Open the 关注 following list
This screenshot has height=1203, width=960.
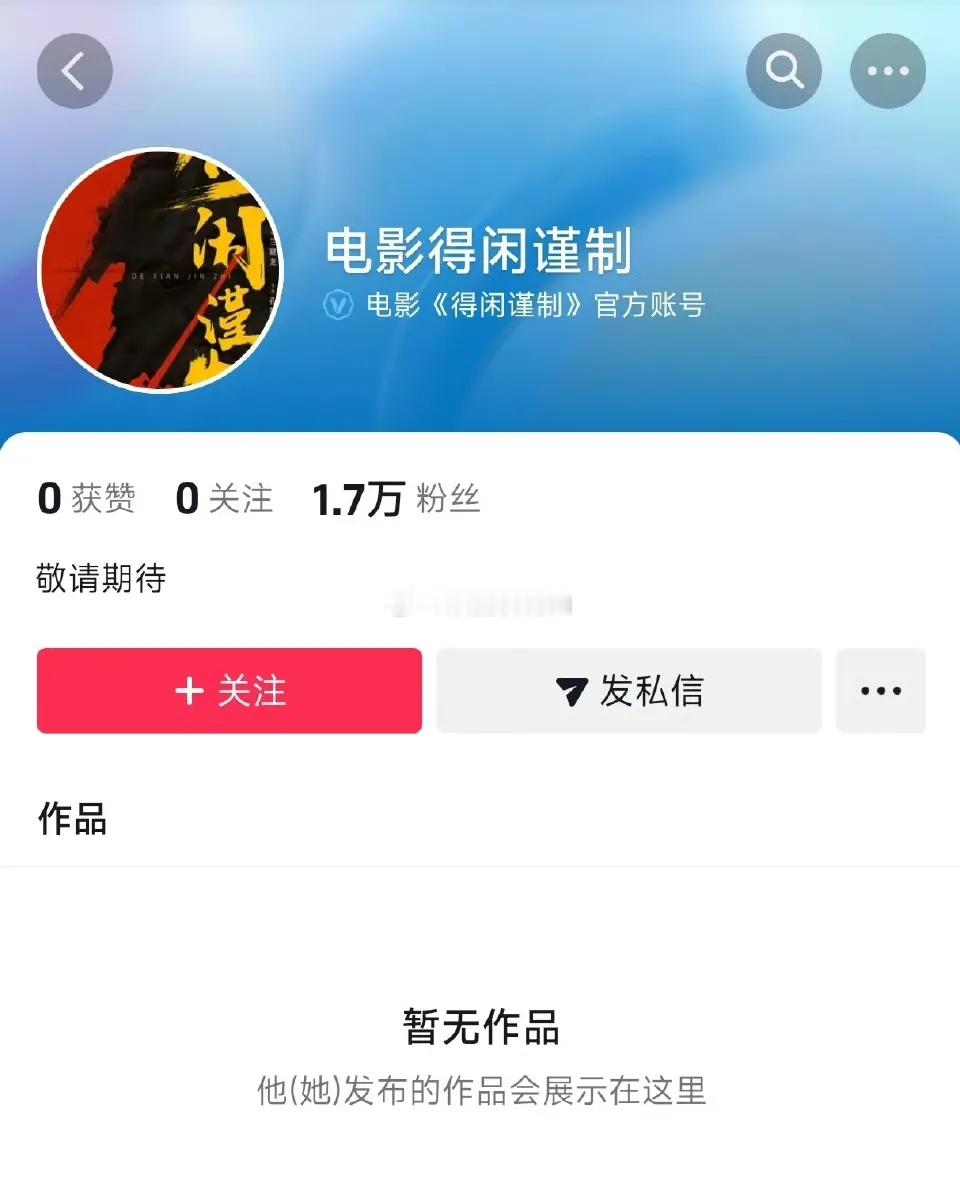tap(222, 498)
